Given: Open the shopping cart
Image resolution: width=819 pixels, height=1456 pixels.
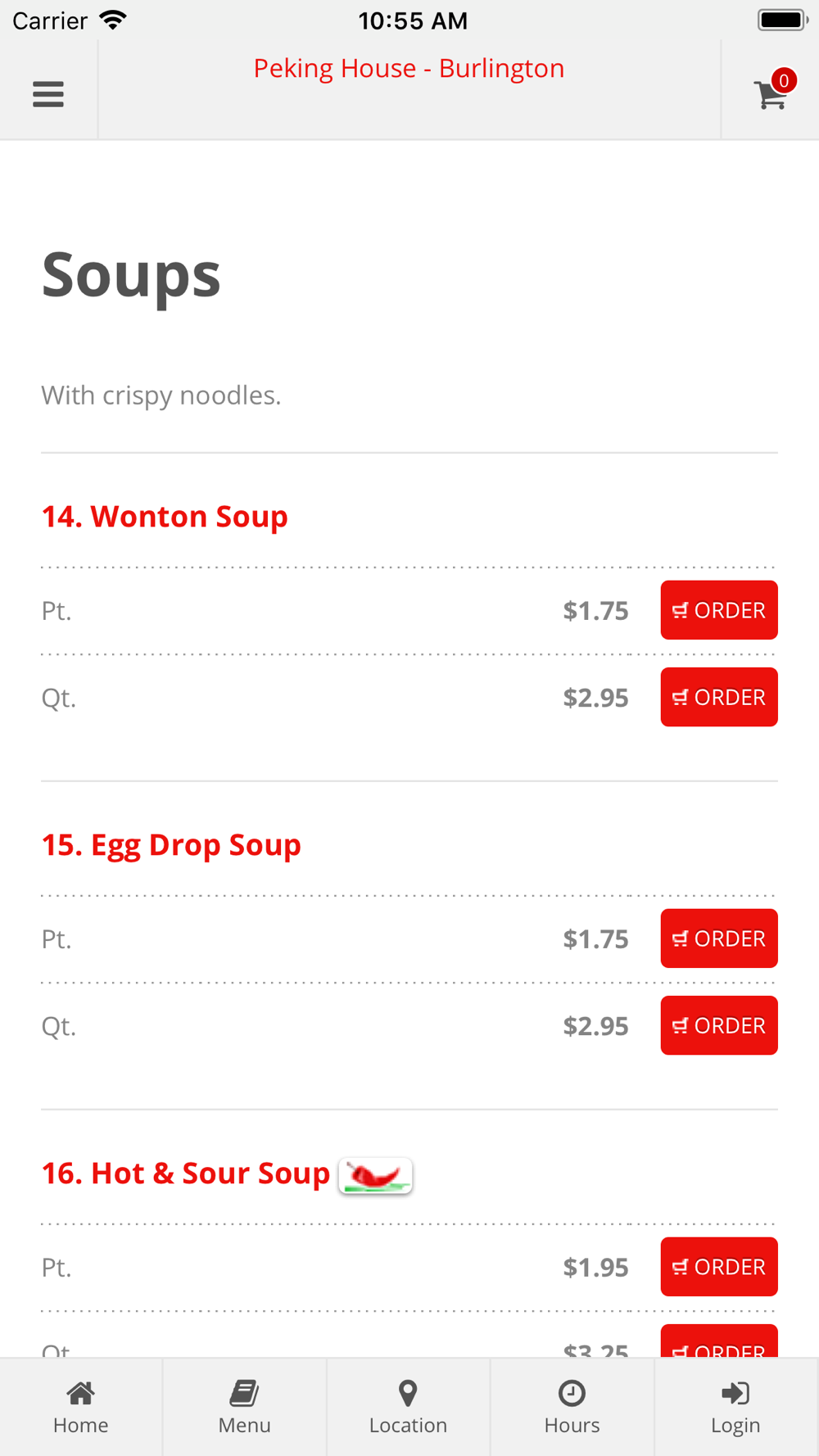Looking at the screenshot, I should 771,92.
